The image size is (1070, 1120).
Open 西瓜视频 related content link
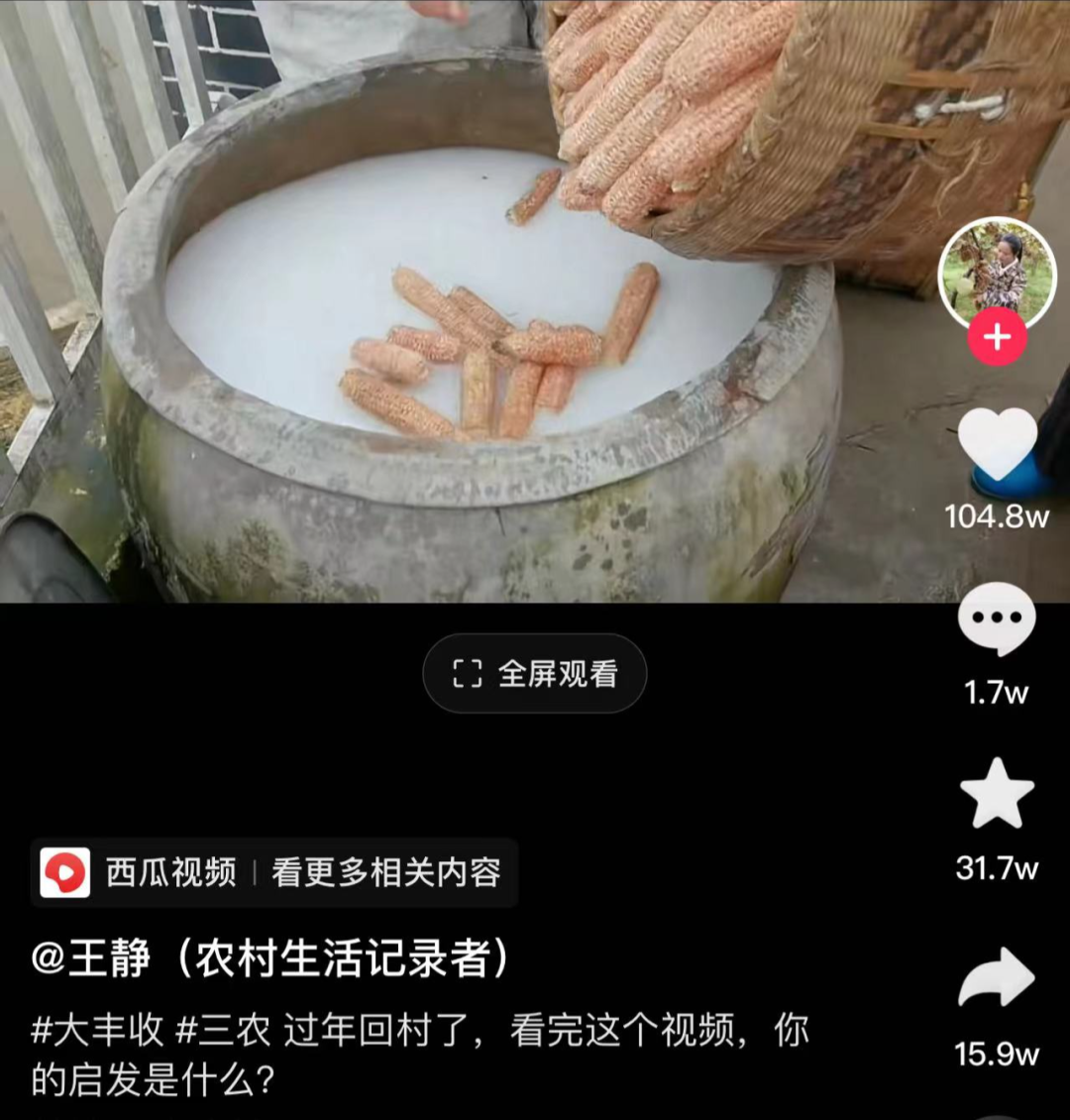point(274,872)
